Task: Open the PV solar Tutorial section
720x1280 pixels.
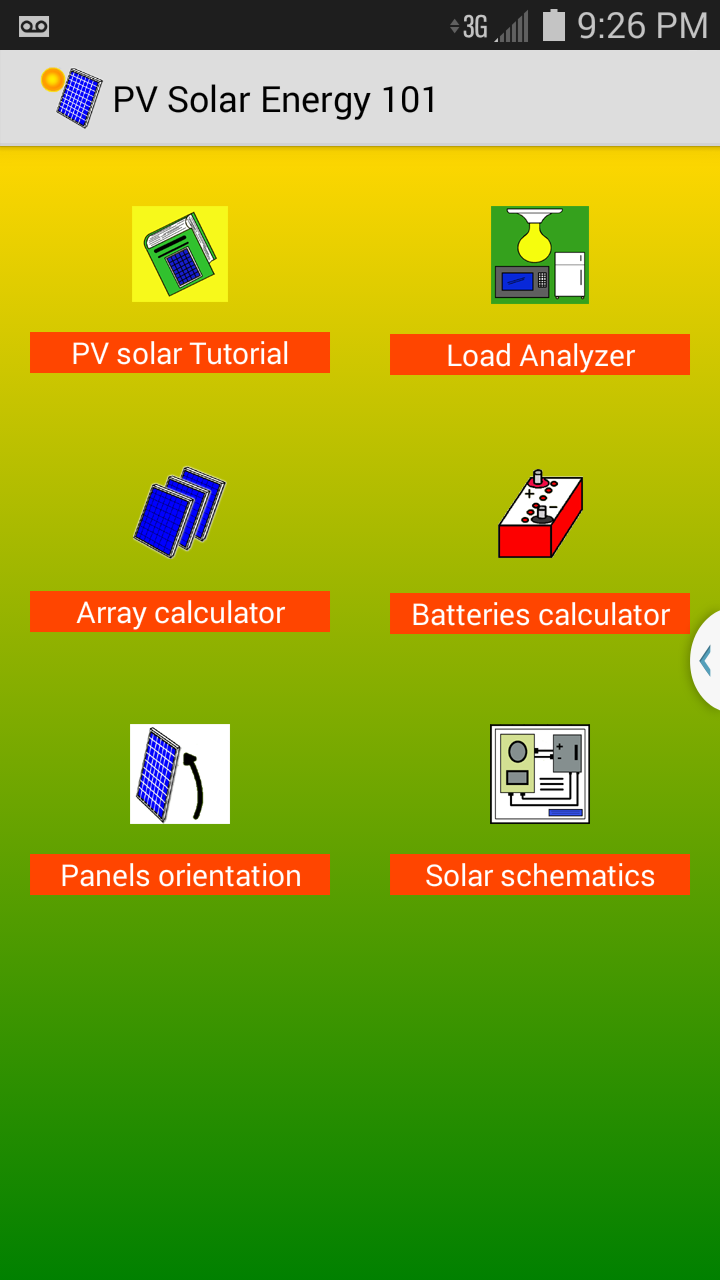Action: click(180, 352)
